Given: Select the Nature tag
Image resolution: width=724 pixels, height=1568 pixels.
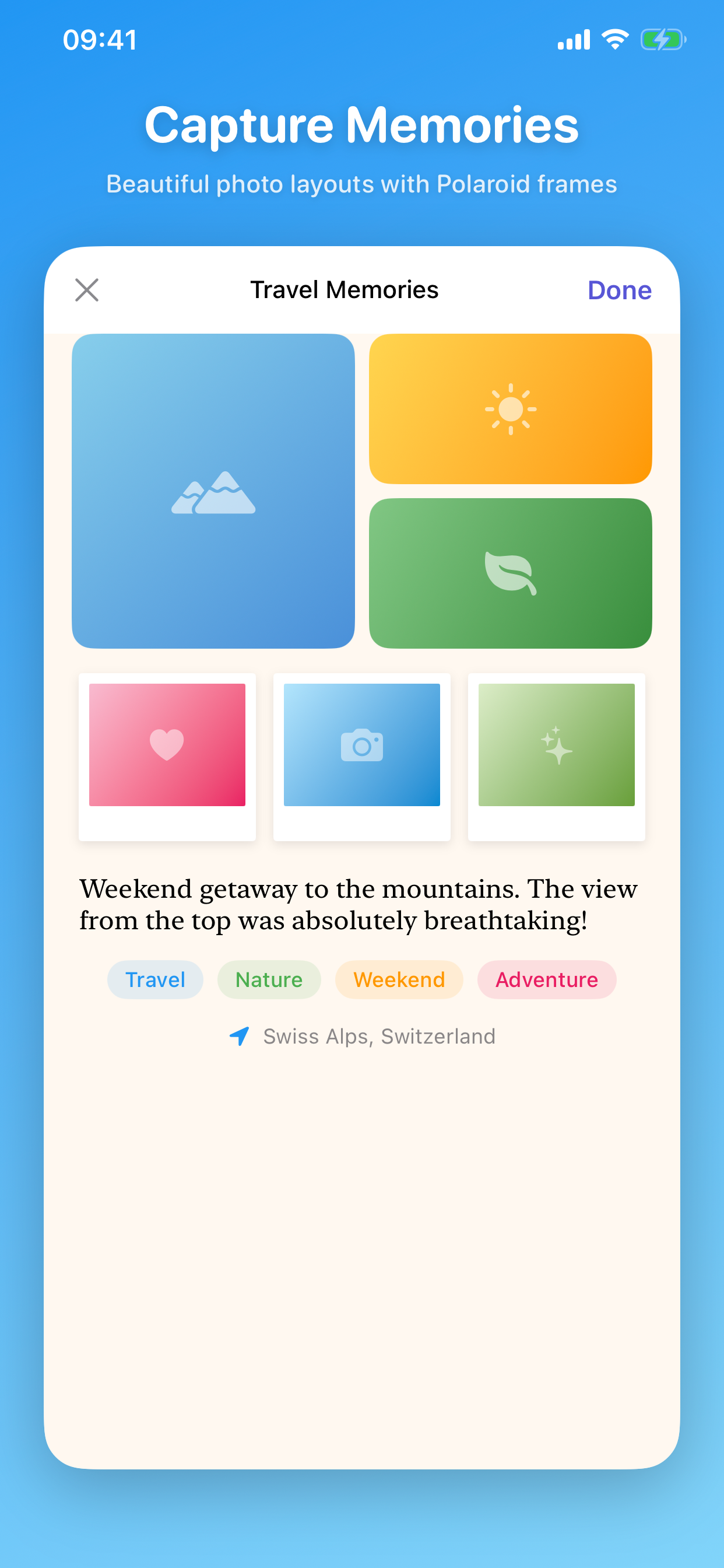Looking at the screenshot, I should click(268, 979).
